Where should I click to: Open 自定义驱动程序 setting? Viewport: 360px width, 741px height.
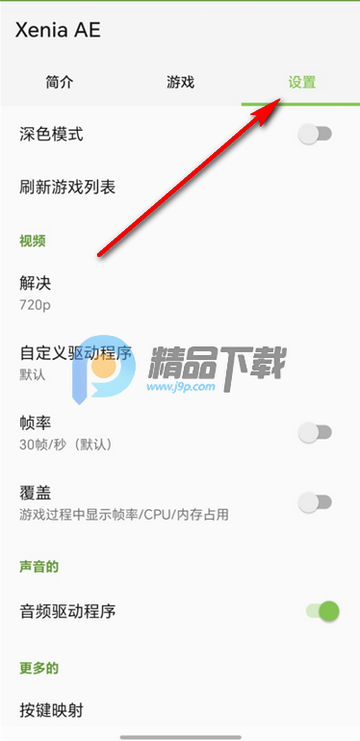pyautogui.click(x=180, y=362)
